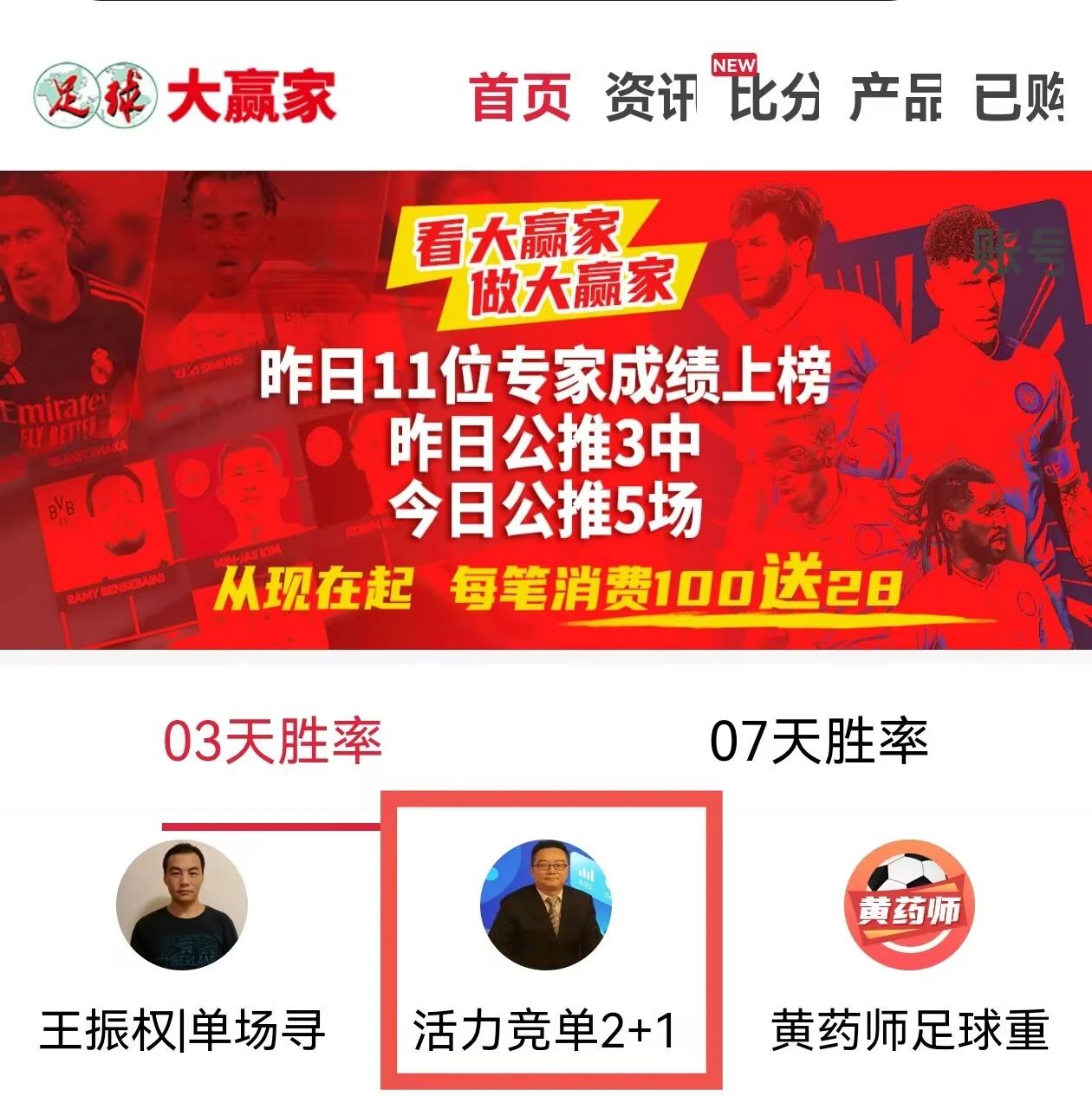This screenshot has height=1109, width=1092.
Task: Open the red 大赢家 promotion banner
Action: 546,409
